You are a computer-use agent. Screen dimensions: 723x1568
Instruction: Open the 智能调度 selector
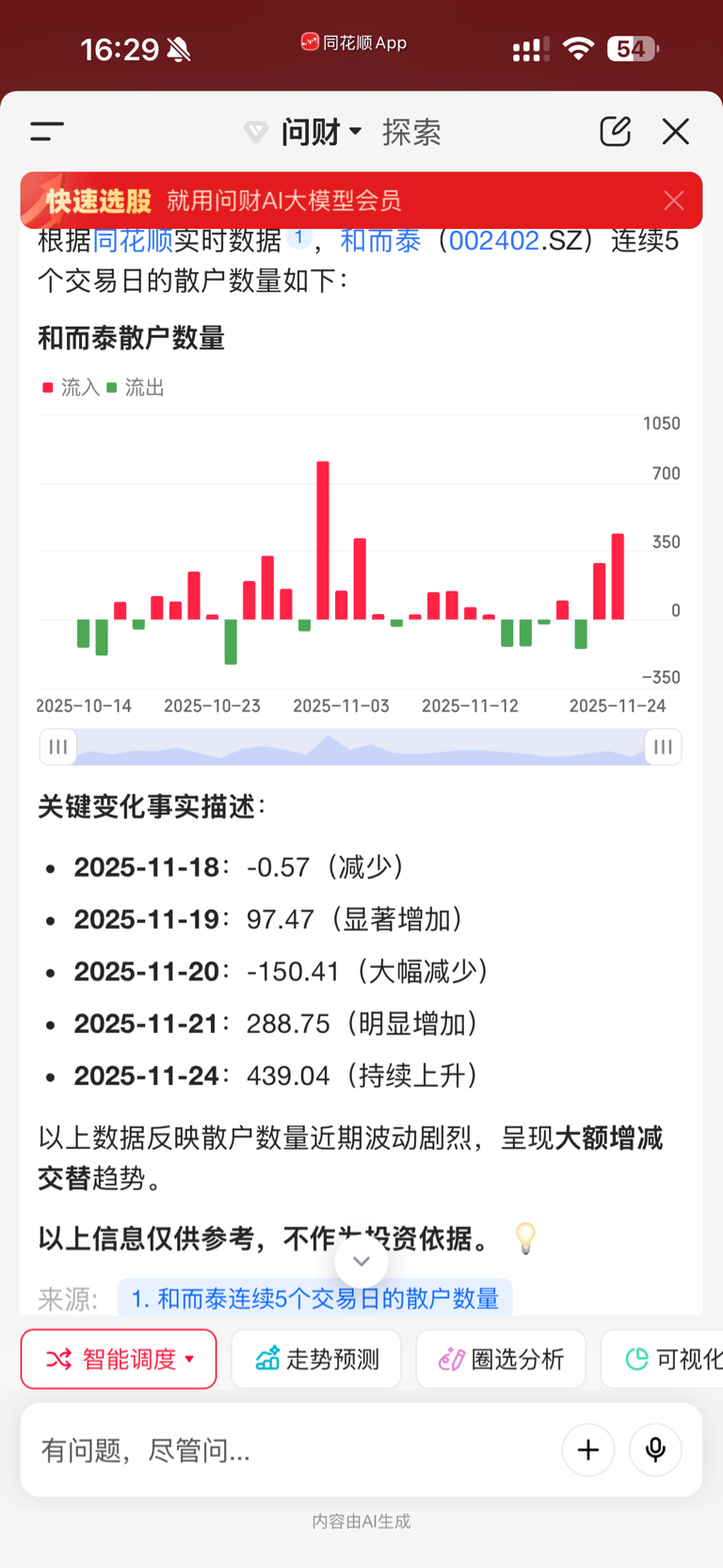point(119,1359)
